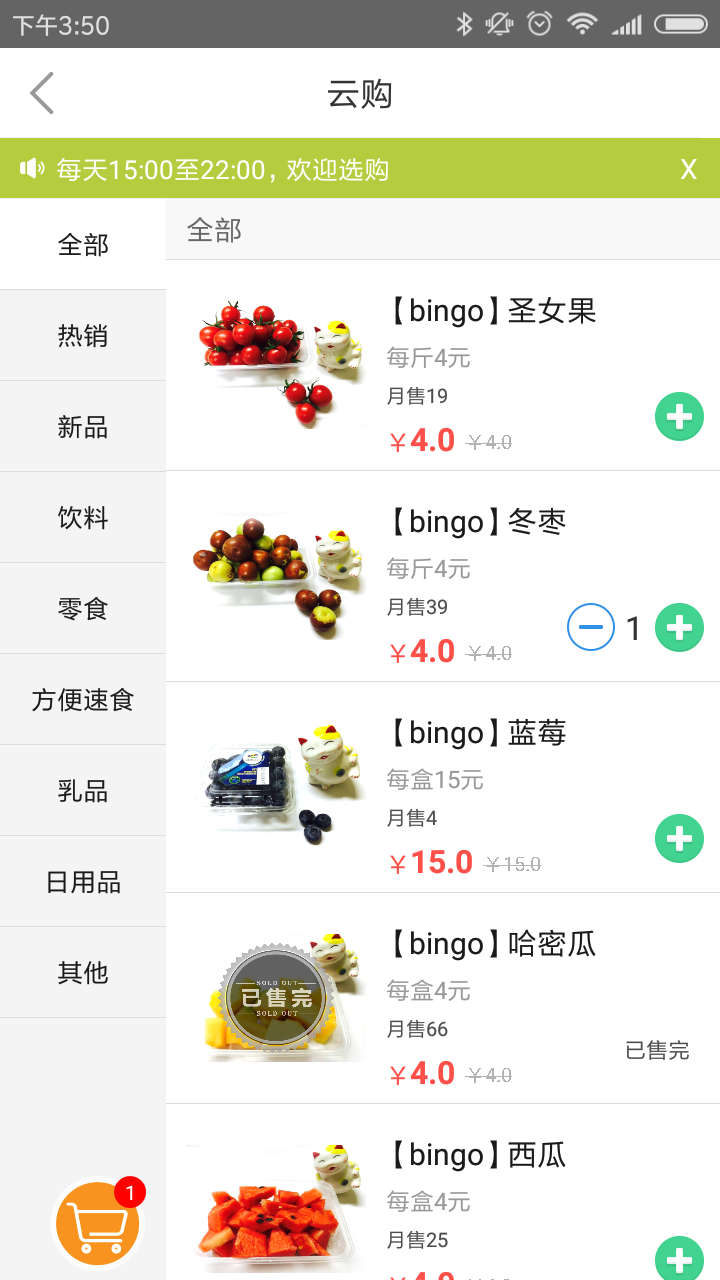This screenshot has height=1280, width=720.
Task: Open the 零食 section
Action: point(82,608)
